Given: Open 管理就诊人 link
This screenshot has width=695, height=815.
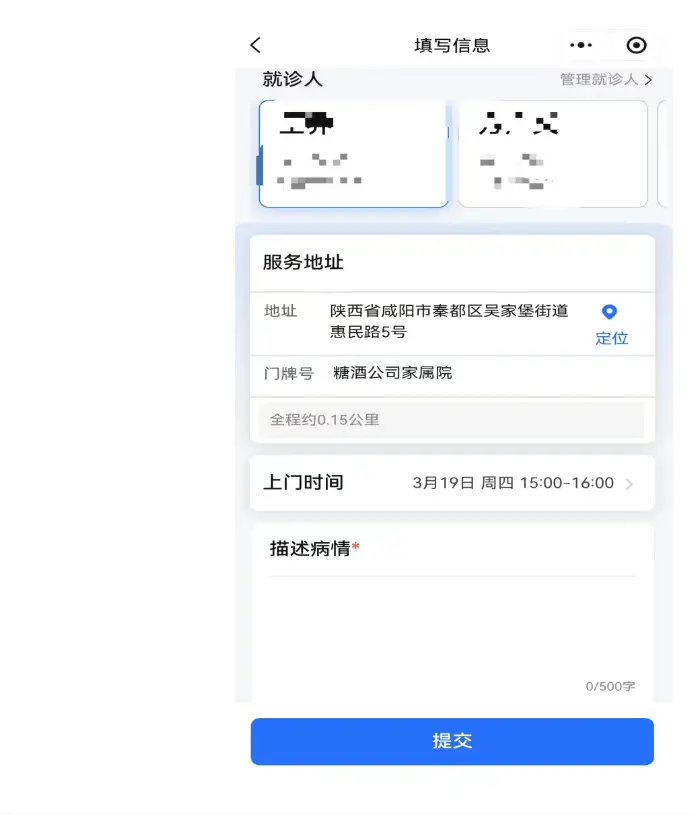Looking at the screenshot, I should [x=606, y=79].
